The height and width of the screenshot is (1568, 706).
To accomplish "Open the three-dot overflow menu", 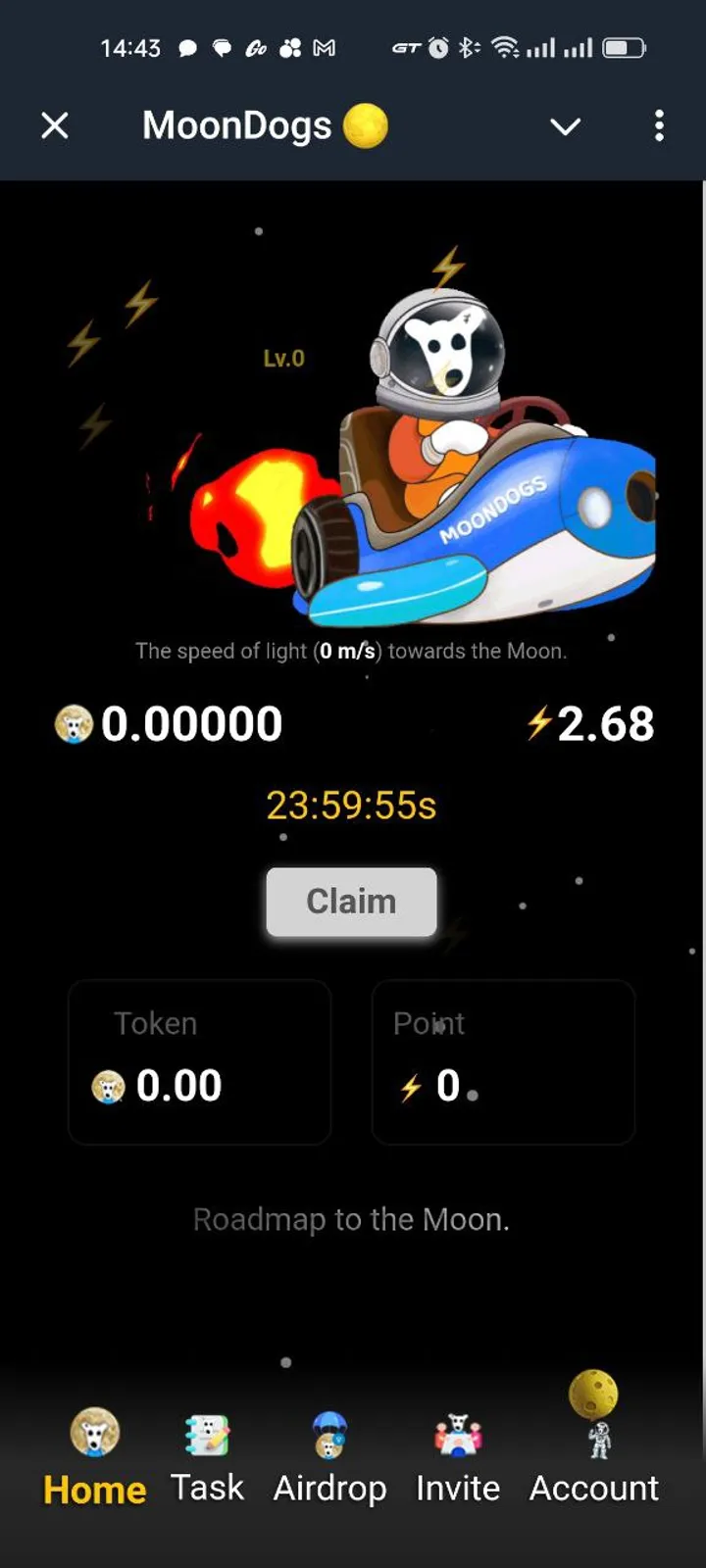I will [x=659, y=125].
